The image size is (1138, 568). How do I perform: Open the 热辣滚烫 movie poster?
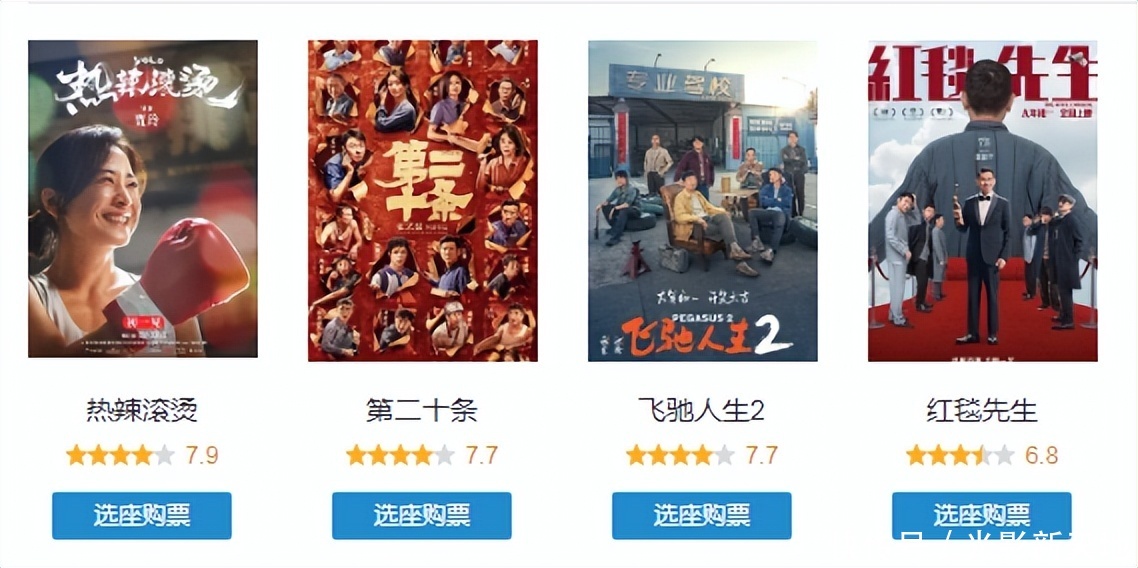click(143, 199)
